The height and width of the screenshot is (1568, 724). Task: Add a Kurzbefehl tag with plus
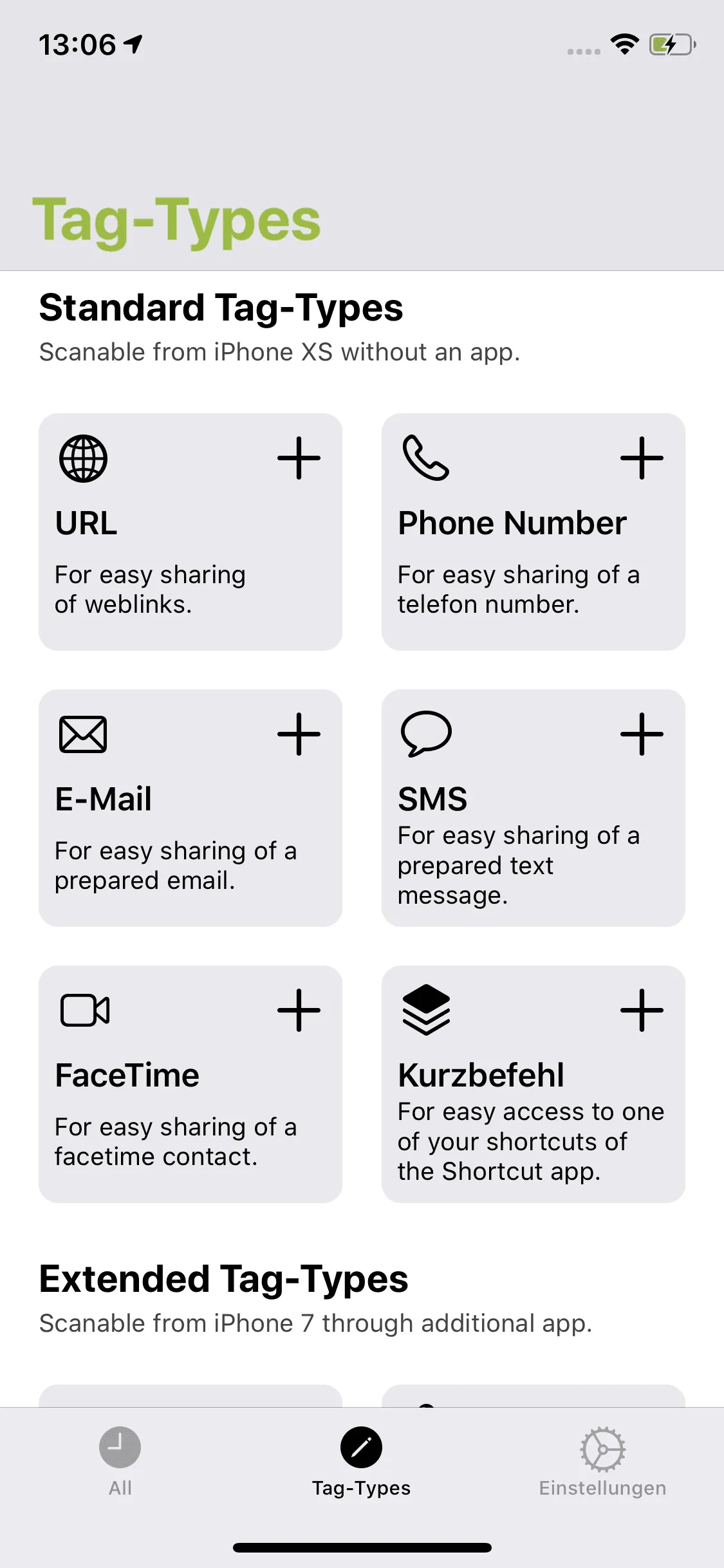coord(642,1010)
